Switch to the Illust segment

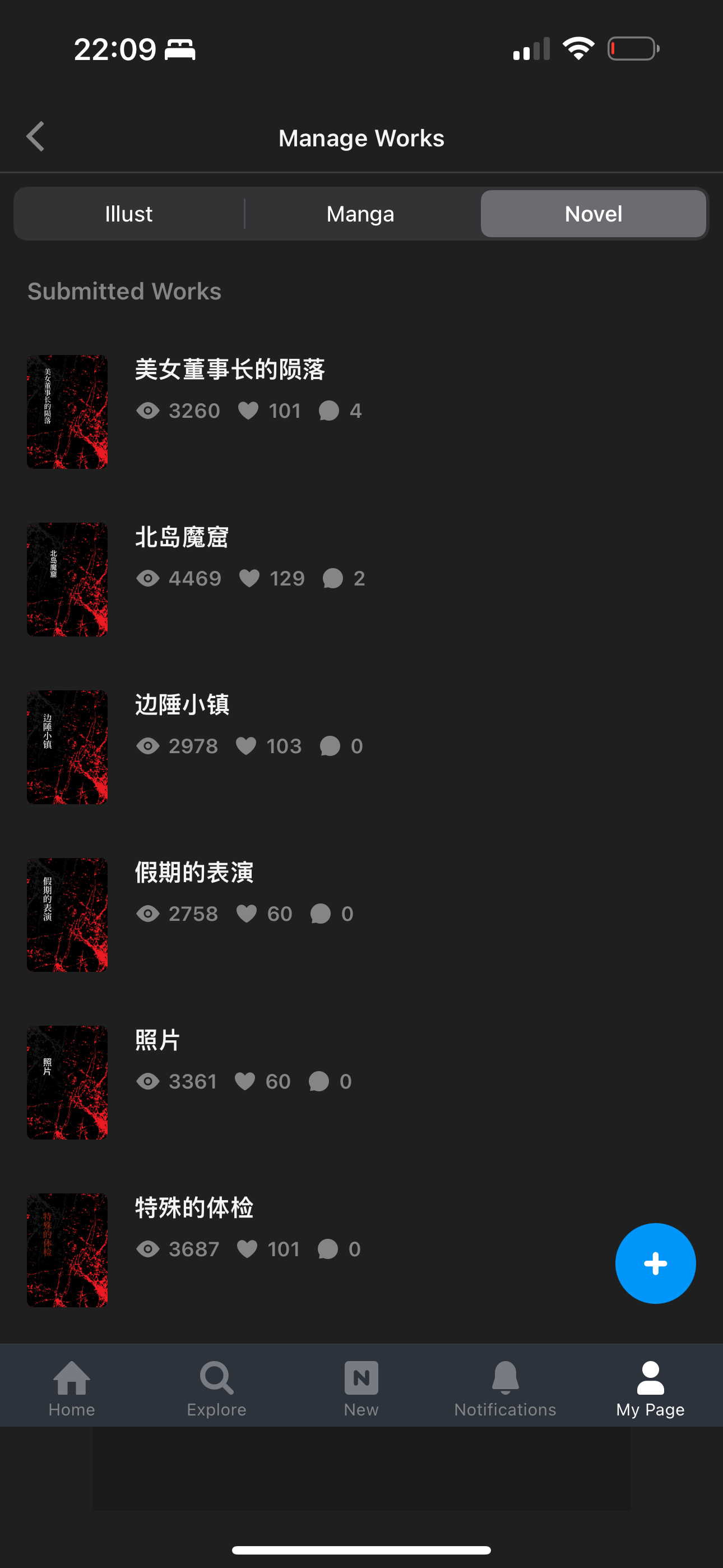click(128, 214)
